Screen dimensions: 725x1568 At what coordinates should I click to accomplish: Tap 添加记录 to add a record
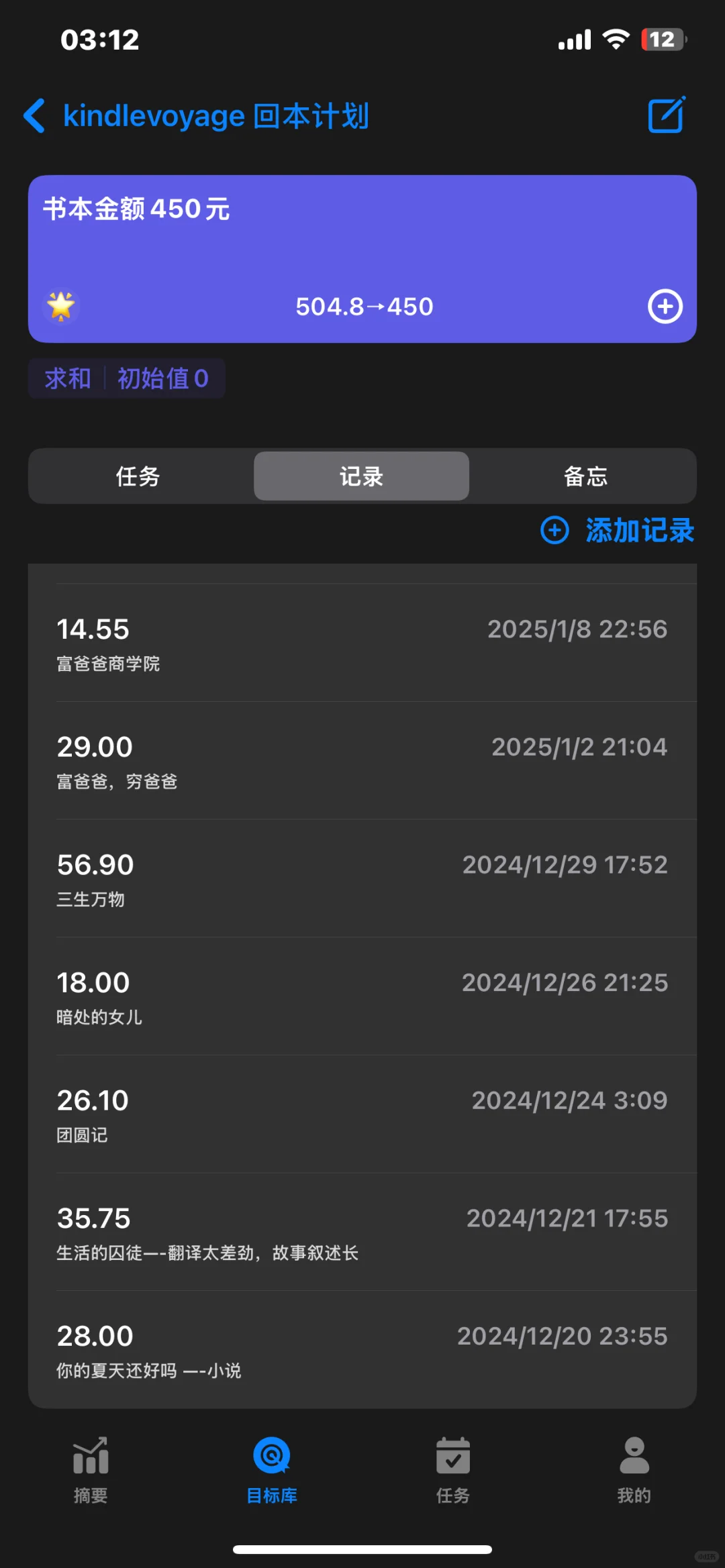[617, 530]
